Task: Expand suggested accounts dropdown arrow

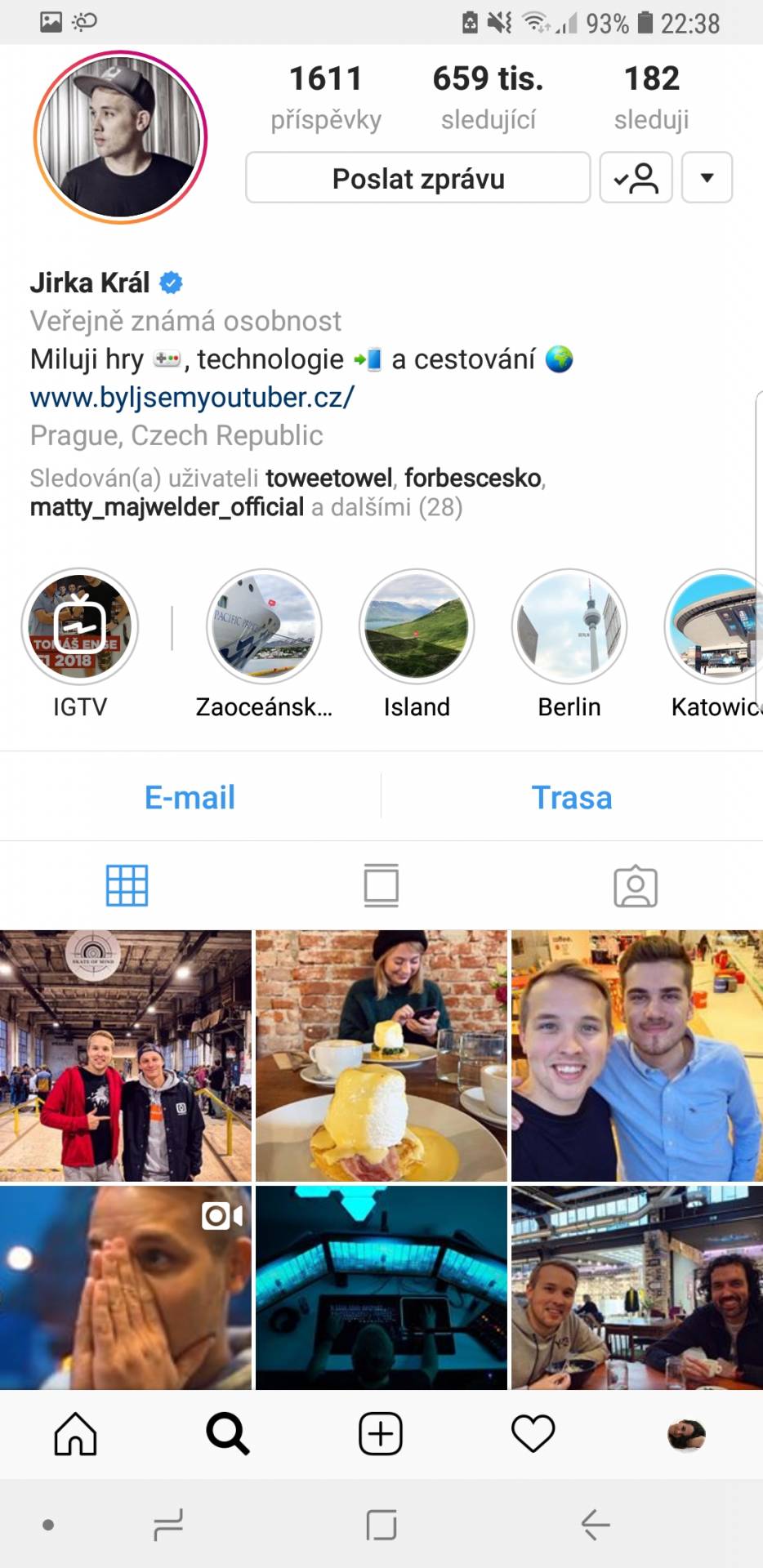Action: (707, 177)
